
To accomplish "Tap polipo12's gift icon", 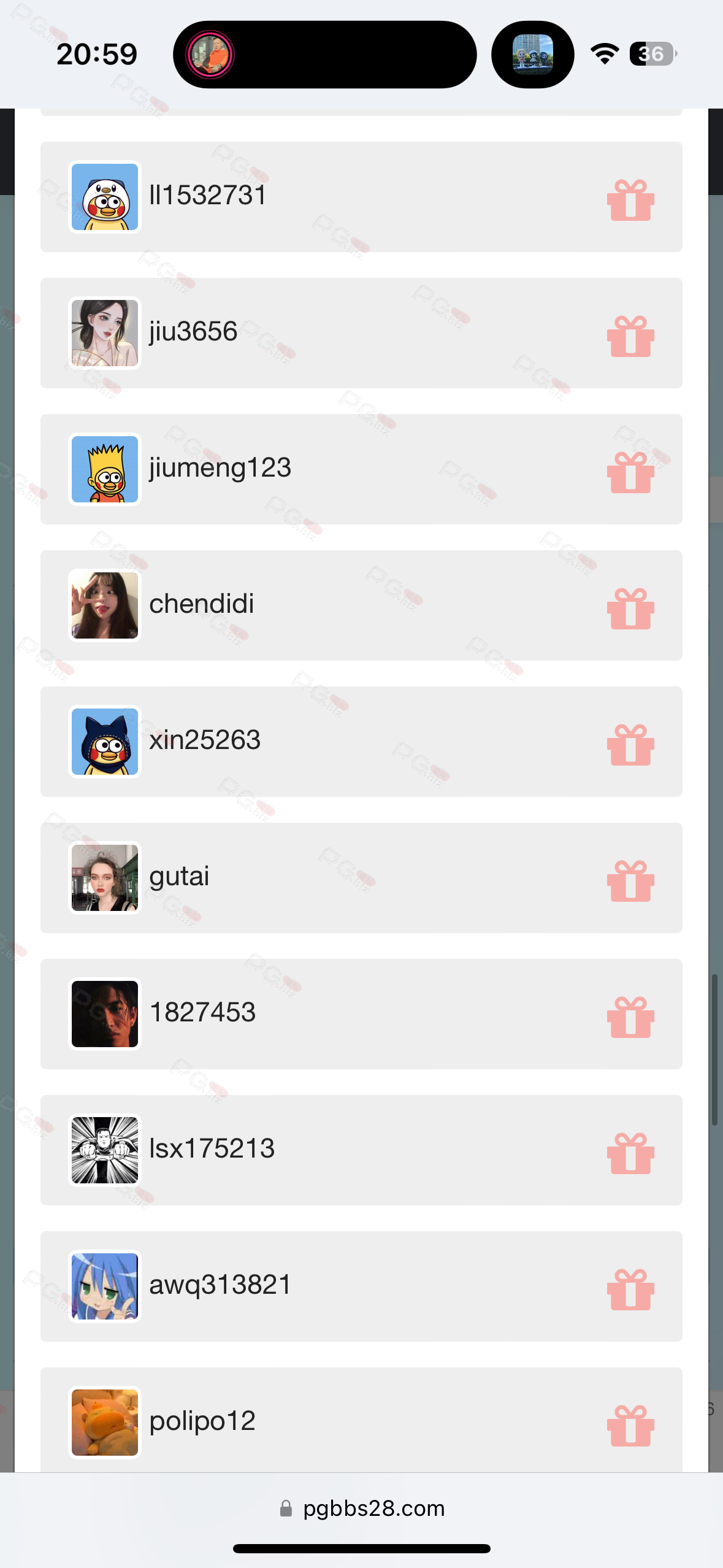I will [630, 1426].
